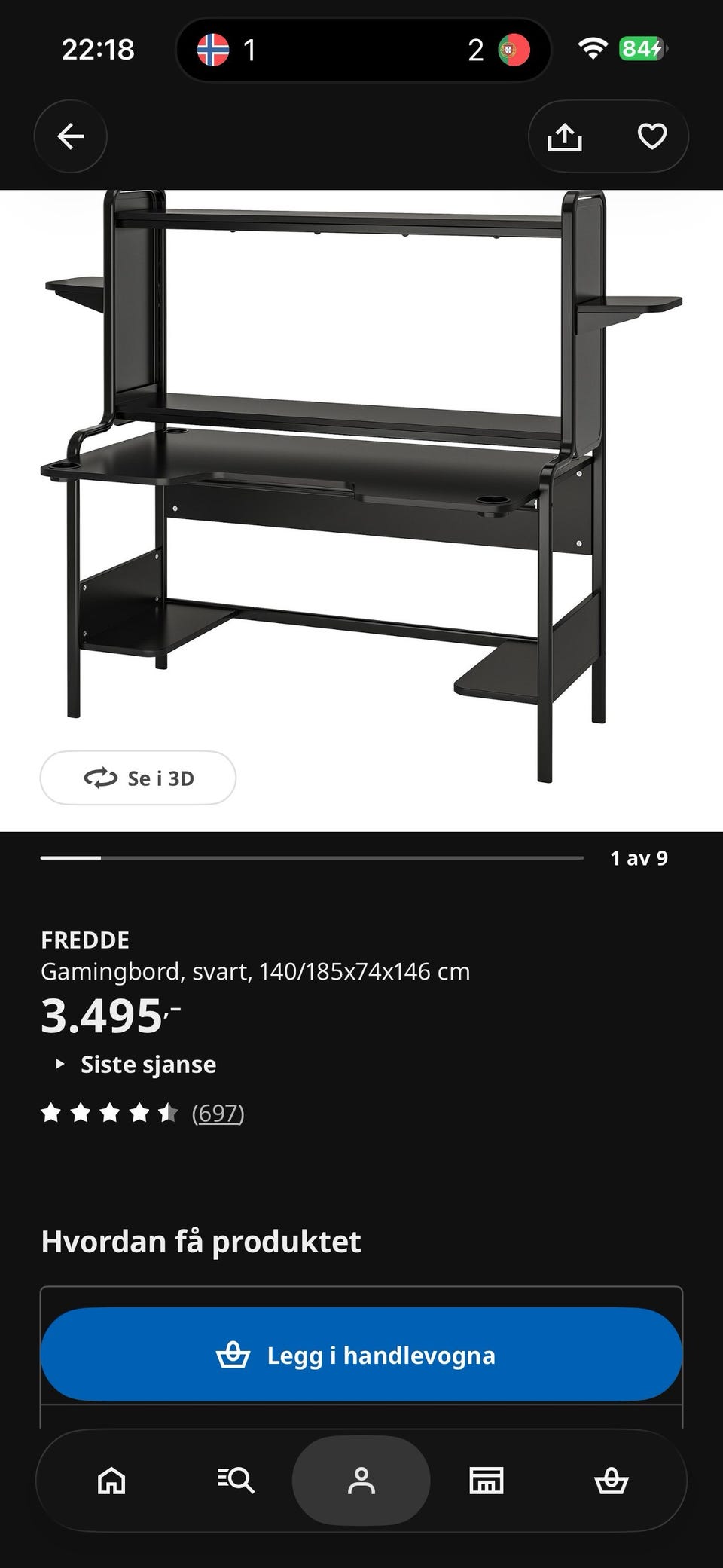The image size is (723, 1568).
Task: Go back using the arrow button
Action: pos(71,136)
